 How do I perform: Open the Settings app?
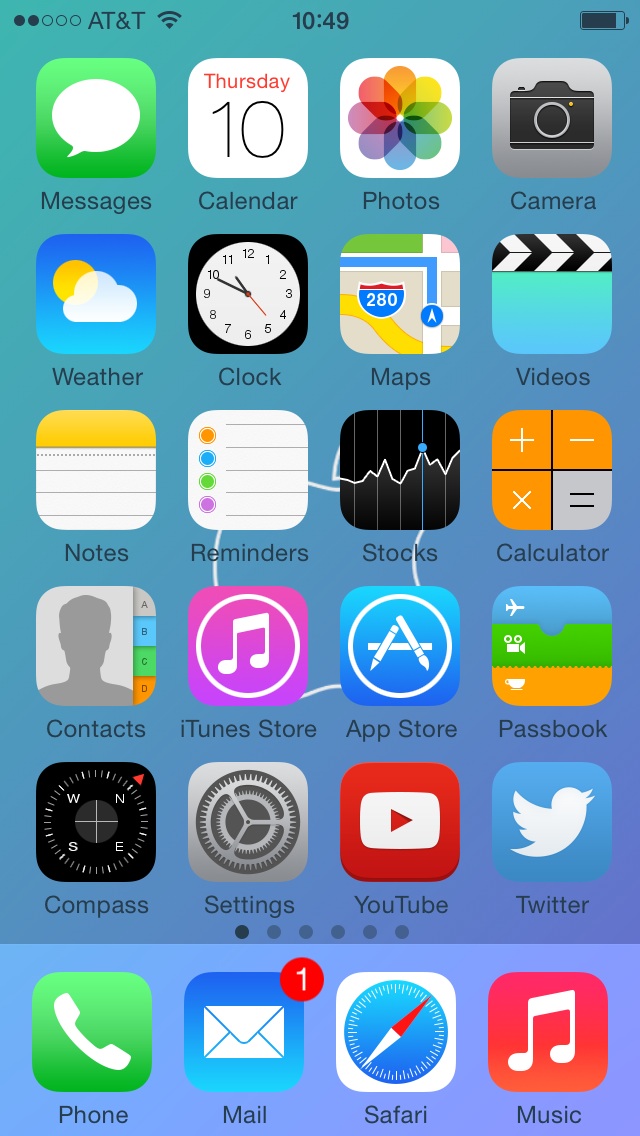click(248, 822)
